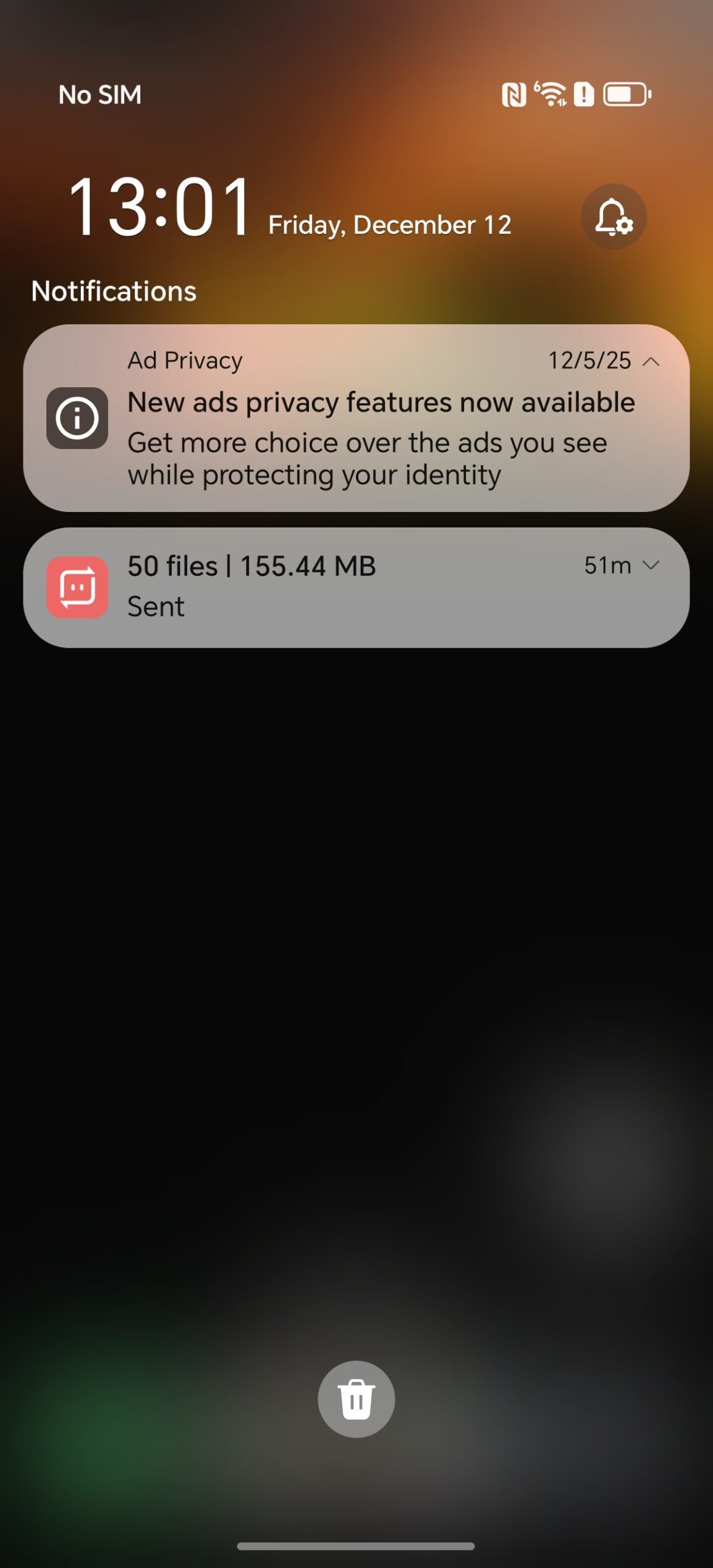The width and height of the screenshot is (713, 1568).
Task: Collapse the Ad Privacy notification chevron
Action: click(x=651, y=361)
